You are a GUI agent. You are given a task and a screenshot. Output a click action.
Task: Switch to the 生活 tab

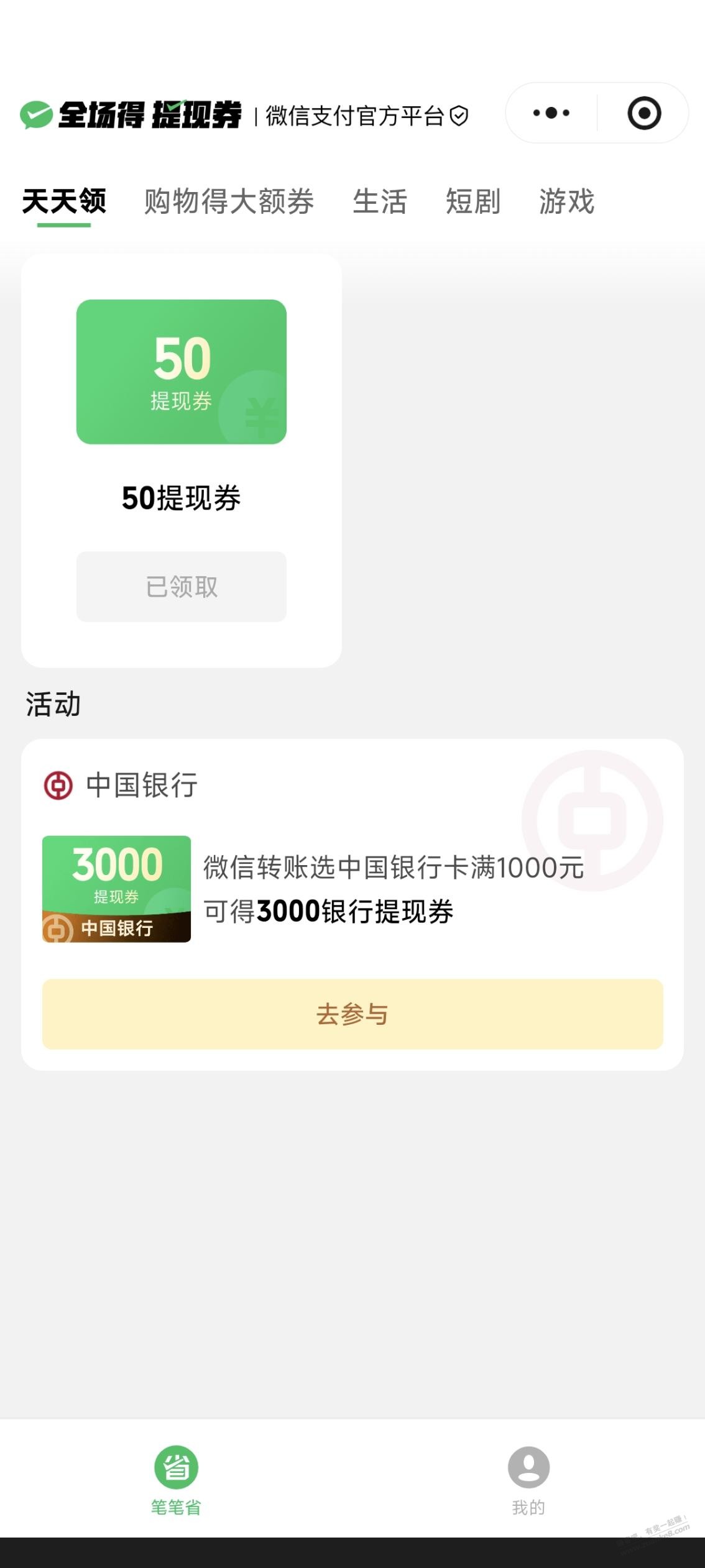[379, 203]
